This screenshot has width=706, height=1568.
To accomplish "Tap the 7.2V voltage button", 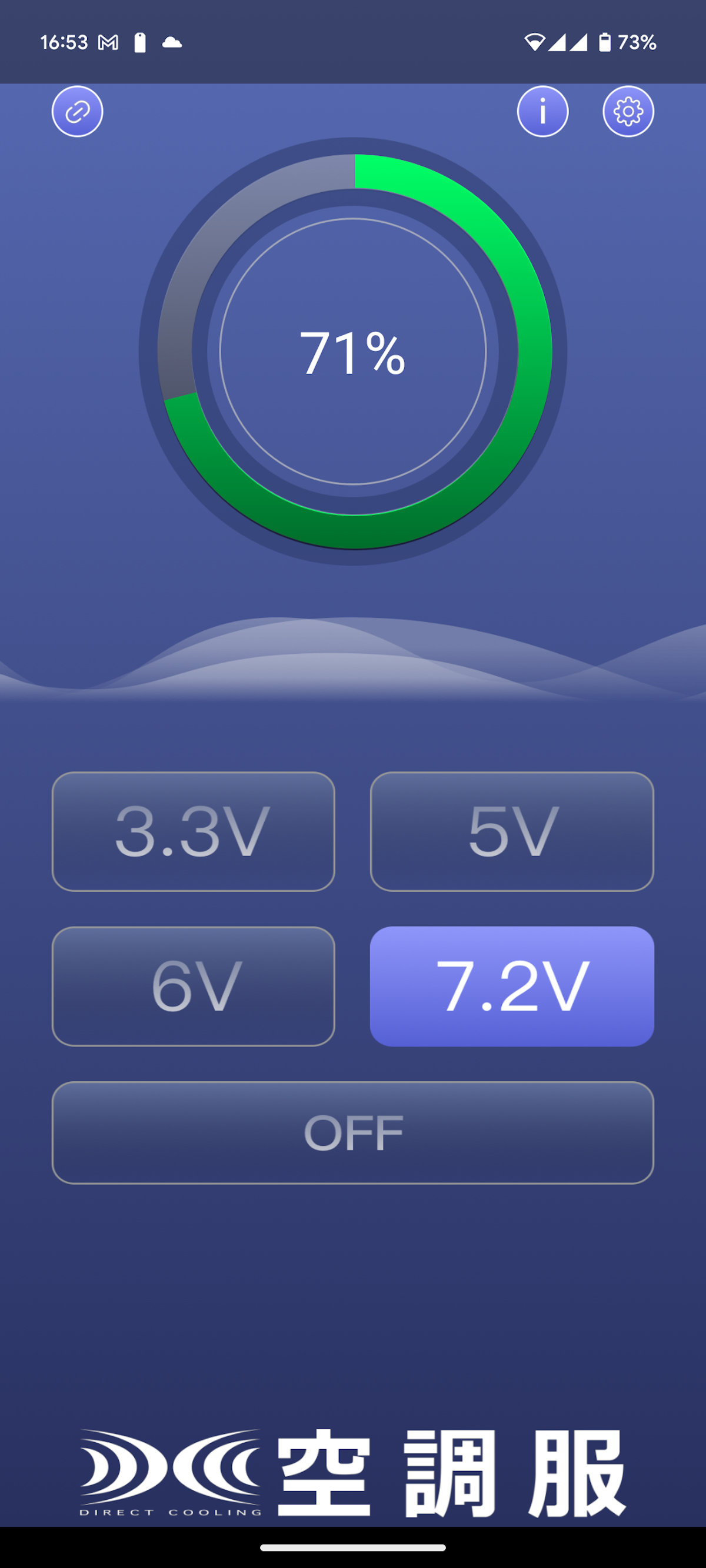I will pos(512,986).
